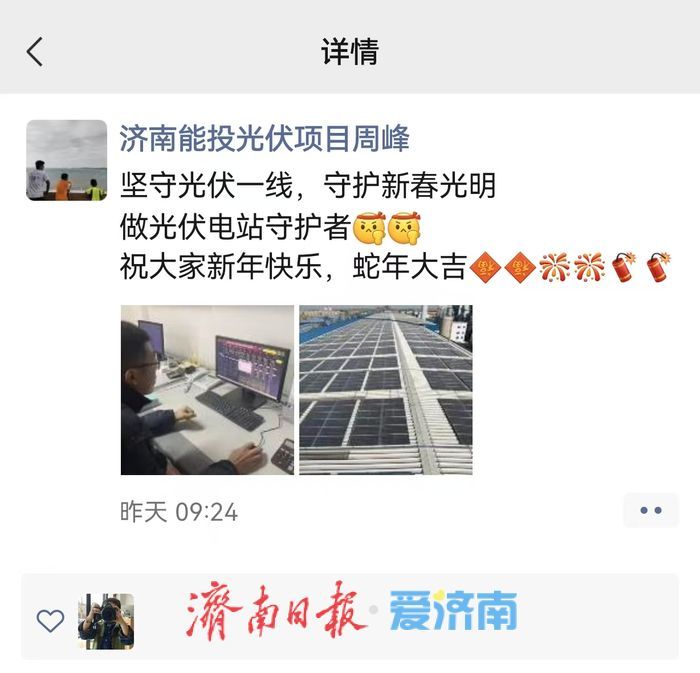
Task: Open the like and comment options button
Action: (650, 511)
